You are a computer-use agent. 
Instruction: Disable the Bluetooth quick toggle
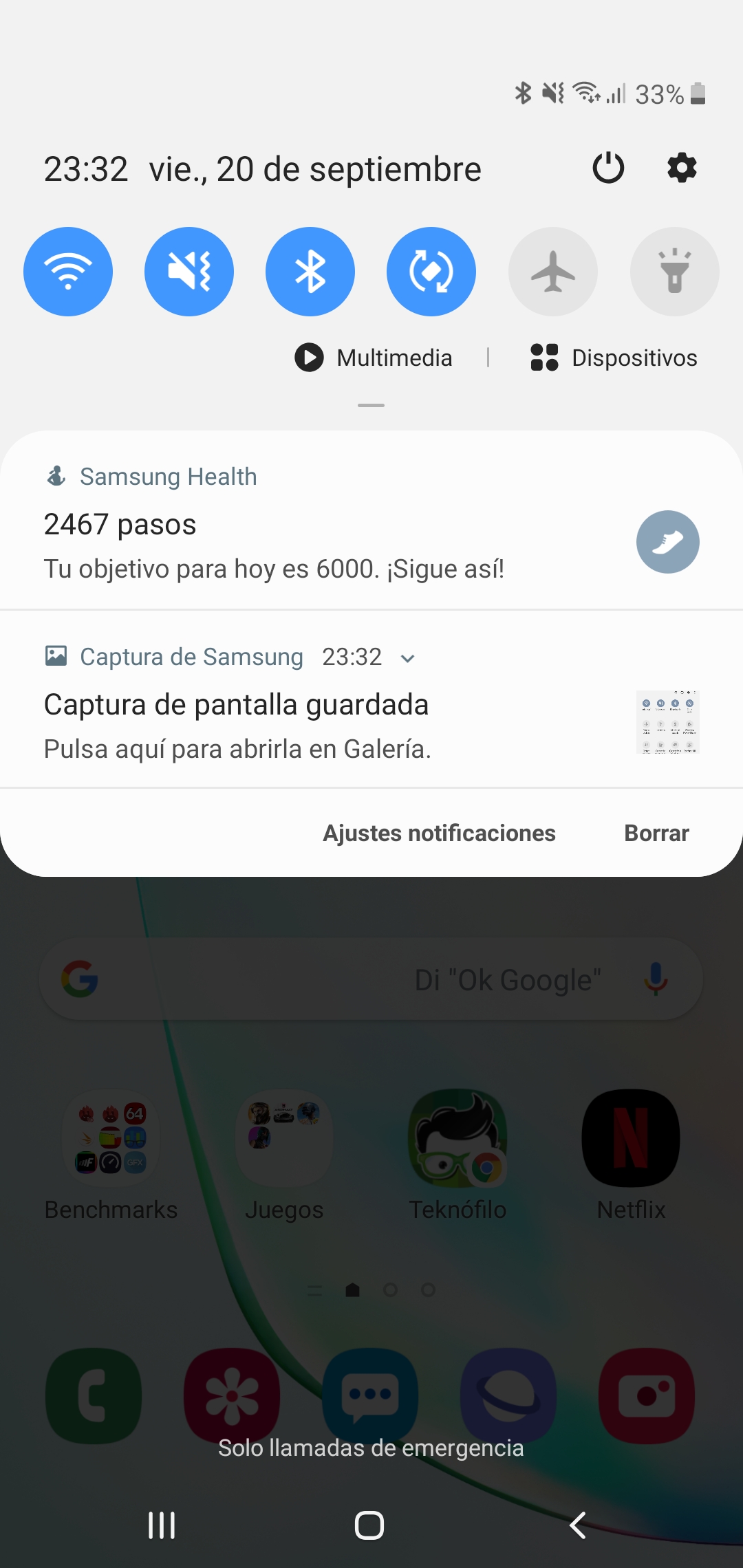pyautogui.click(x=310, y=272)
